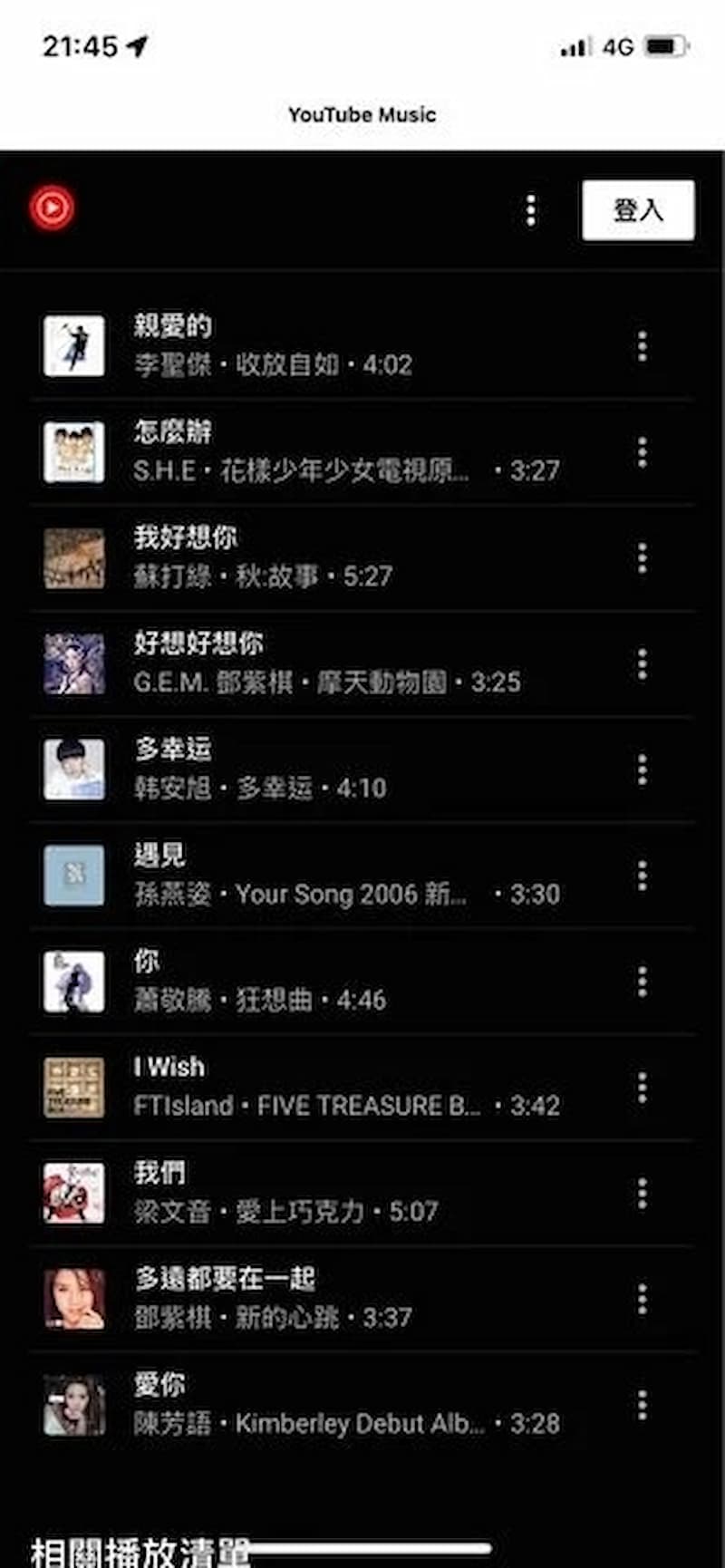Click the YouTube Music logo icon

click(x=51, y=207)
